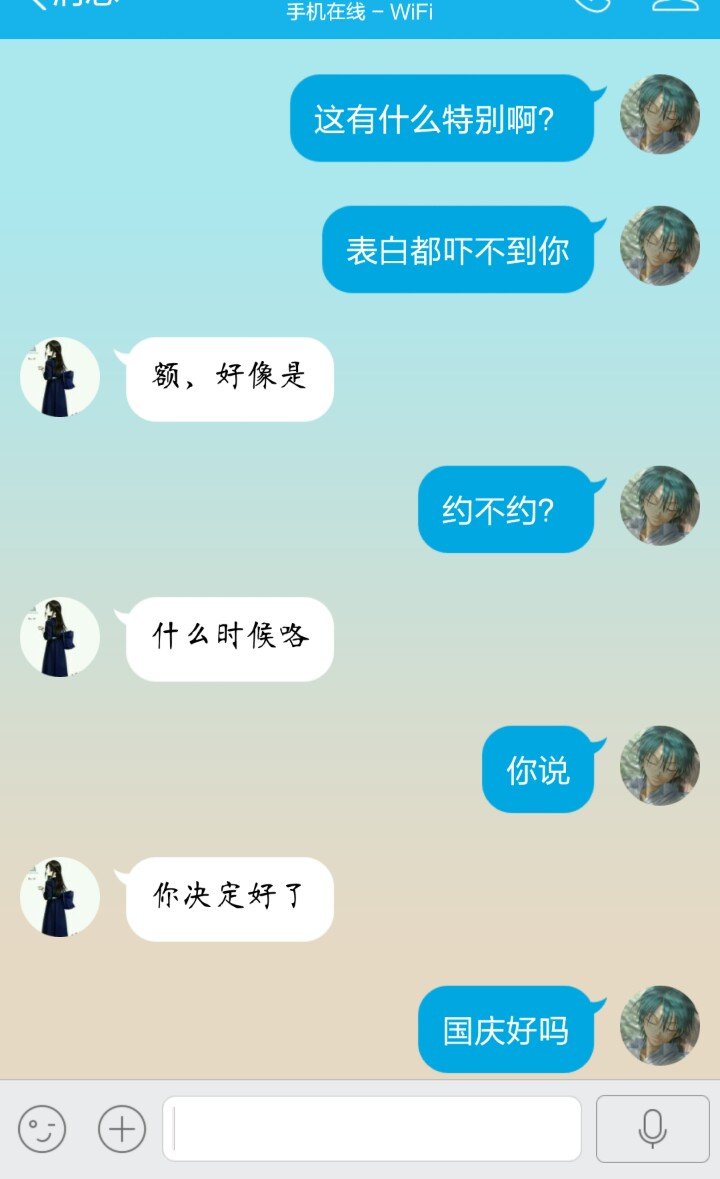
Task: Tap the microphone voice input button
Action: pos(652,1129)
